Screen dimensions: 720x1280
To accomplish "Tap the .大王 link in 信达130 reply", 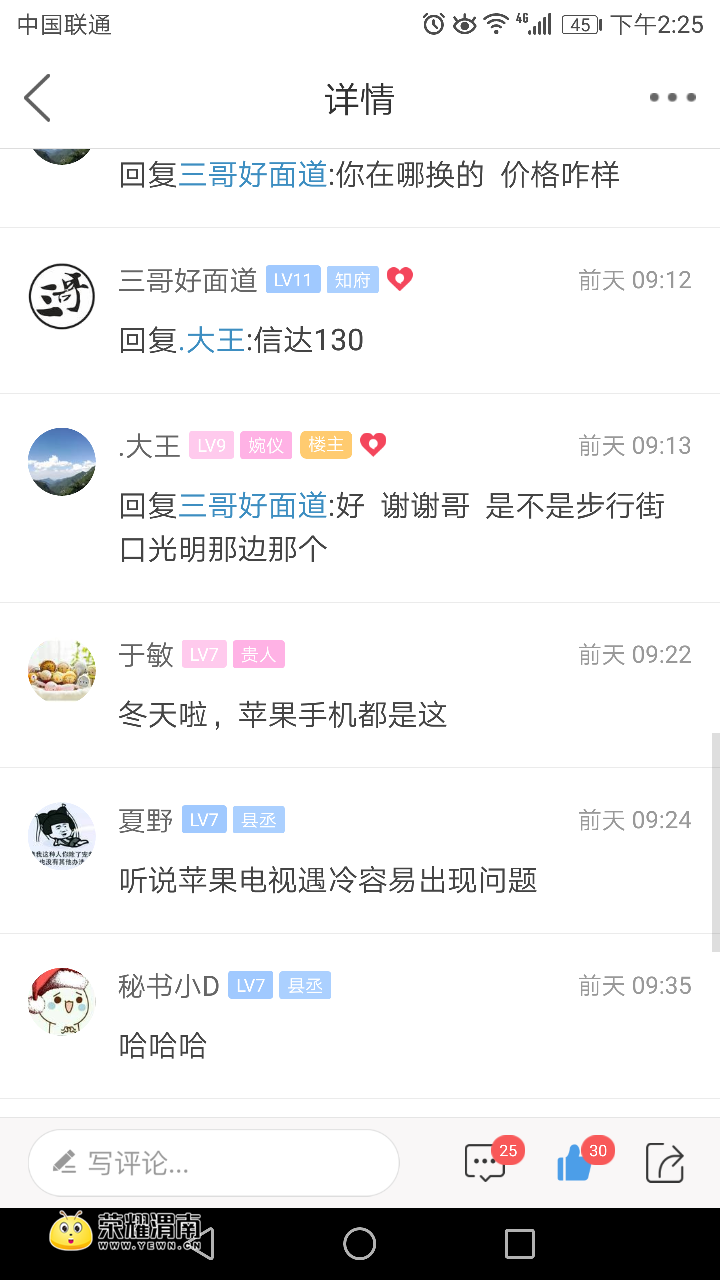I will point(213,341).
